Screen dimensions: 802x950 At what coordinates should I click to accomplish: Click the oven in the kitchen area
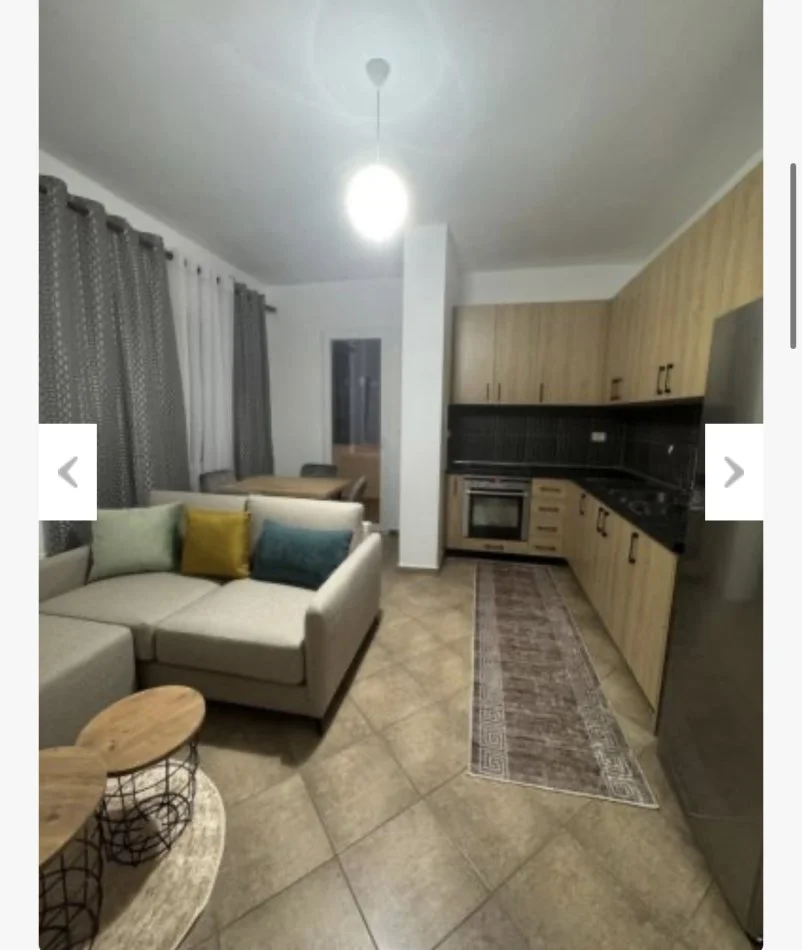(x=492, y=510)
